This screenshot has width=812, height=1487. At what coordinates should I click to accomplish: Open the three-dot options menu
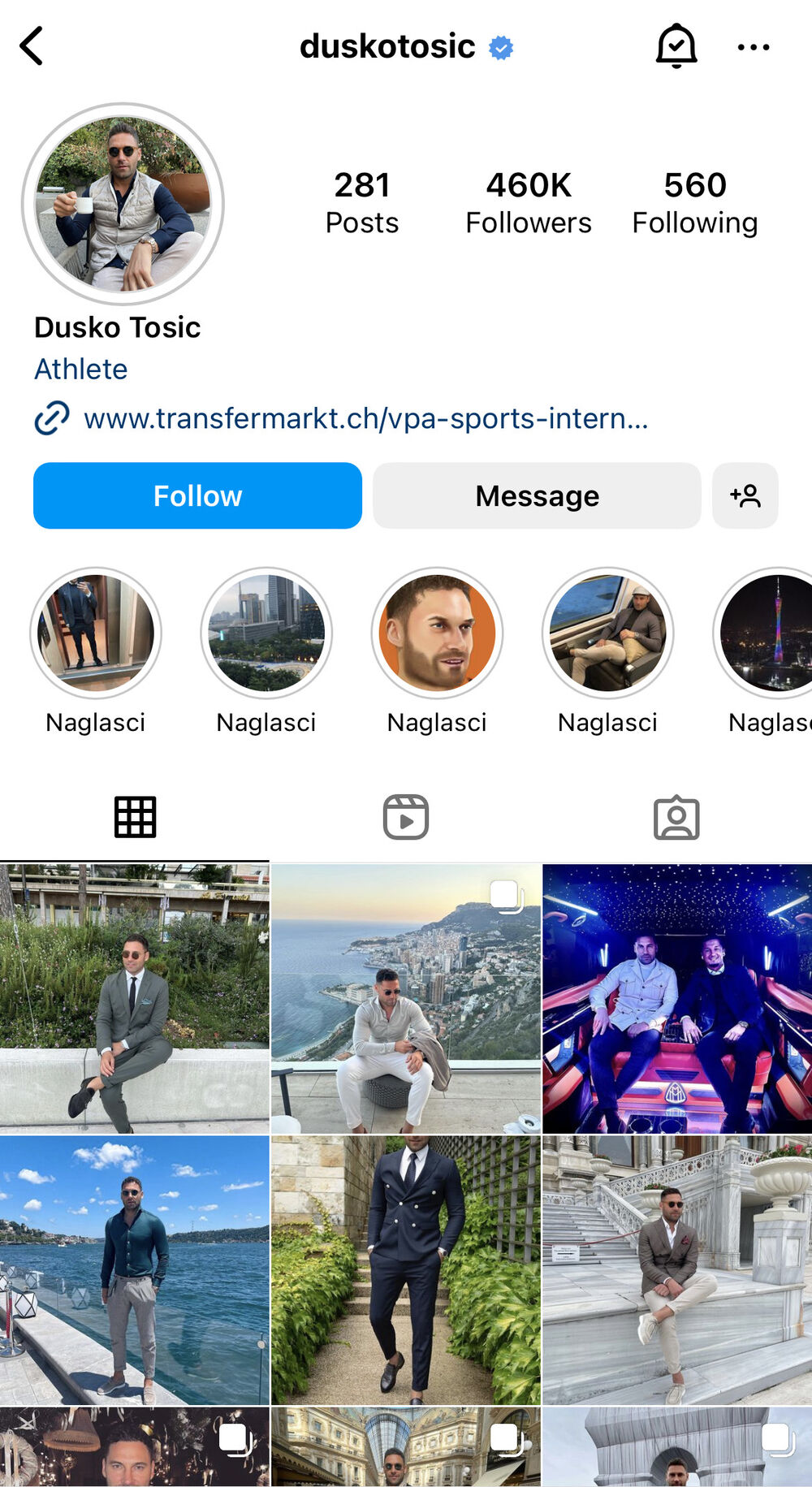(x=754, y=46)
